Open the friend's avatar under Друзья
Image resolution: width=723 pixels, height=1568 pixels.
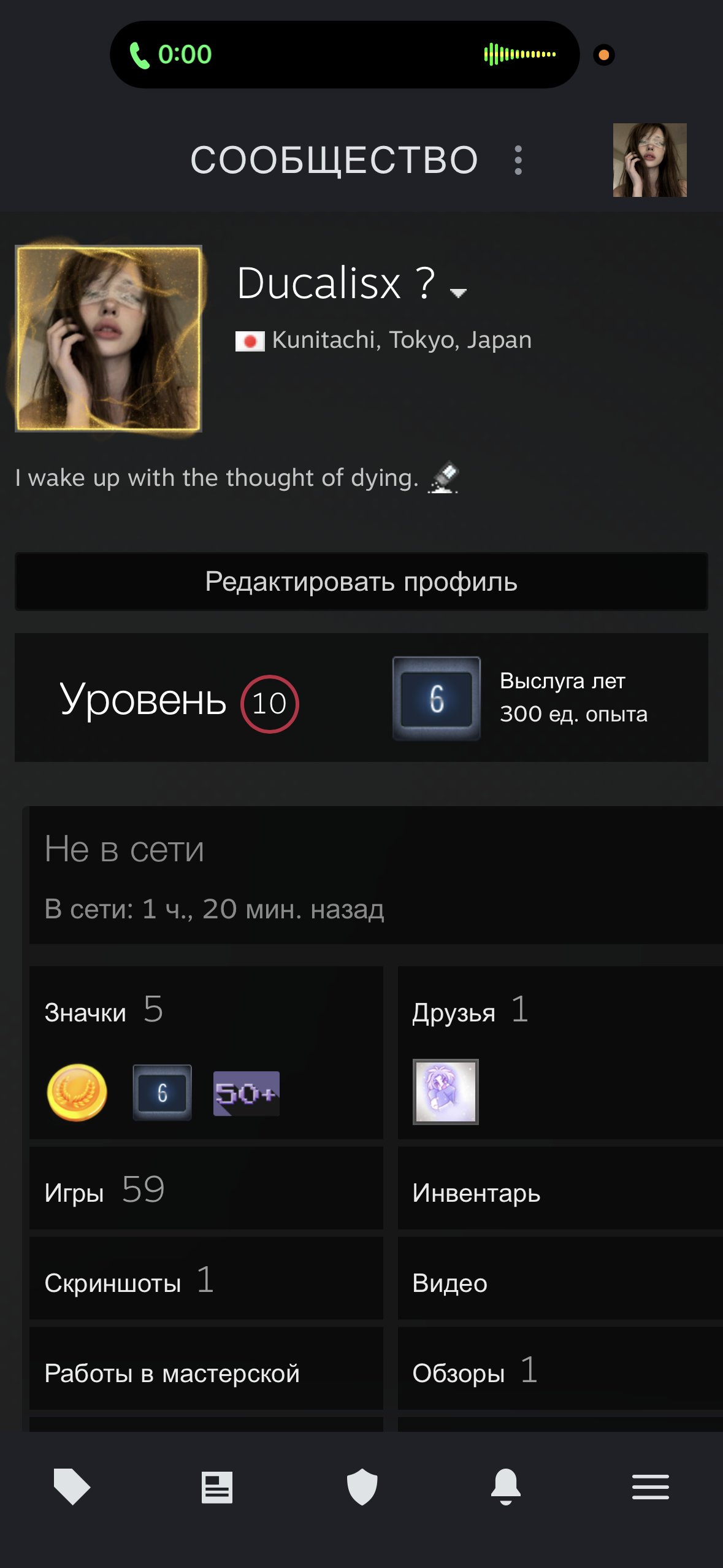[446, 1091]
